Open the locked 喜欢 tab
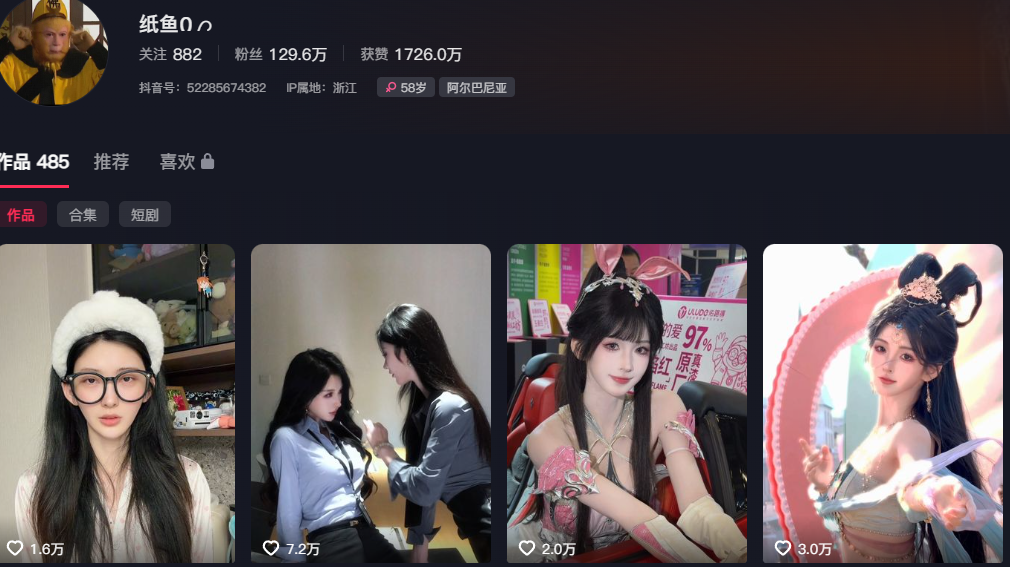The image size is (1010, 567). point(186,162)
